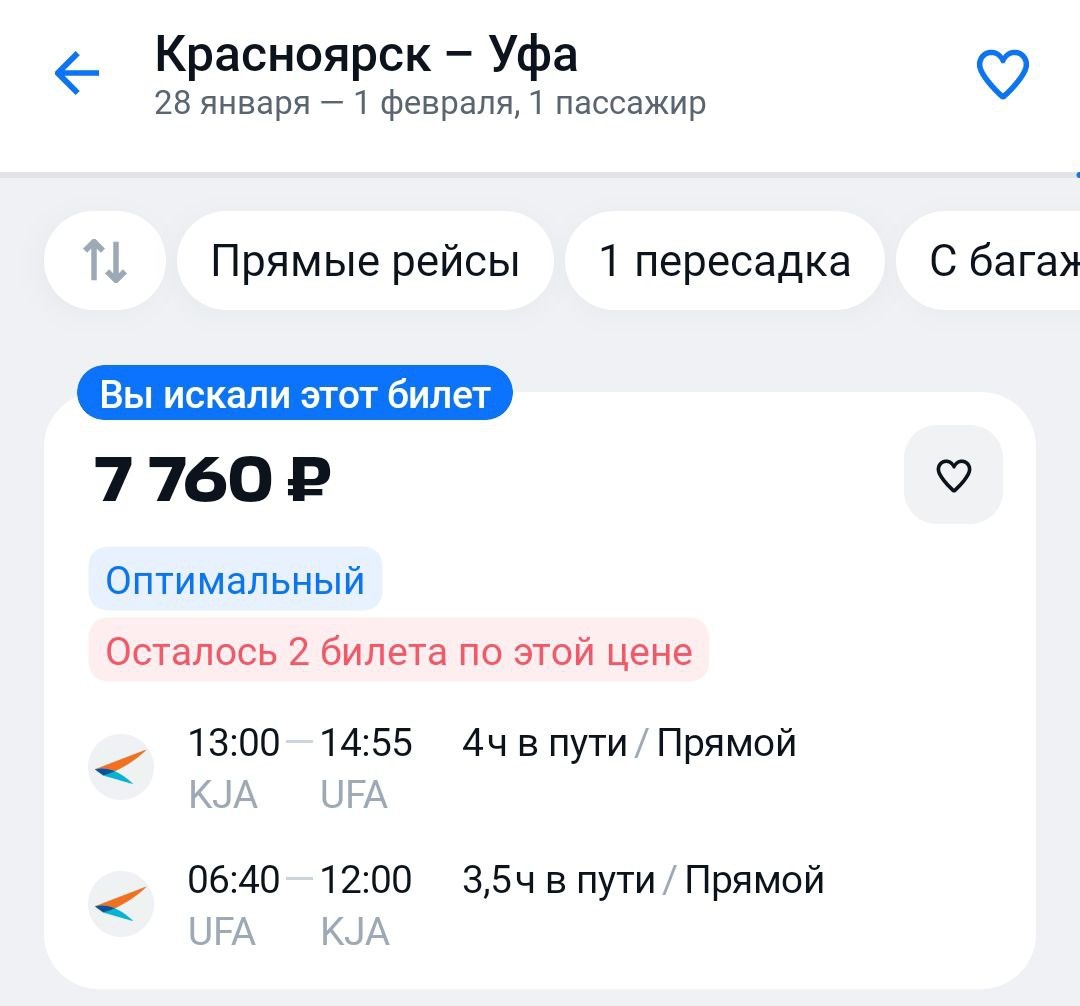Filter by Прямые рейсы
Screen dimensions: 1080x1006
pos(365,260)
